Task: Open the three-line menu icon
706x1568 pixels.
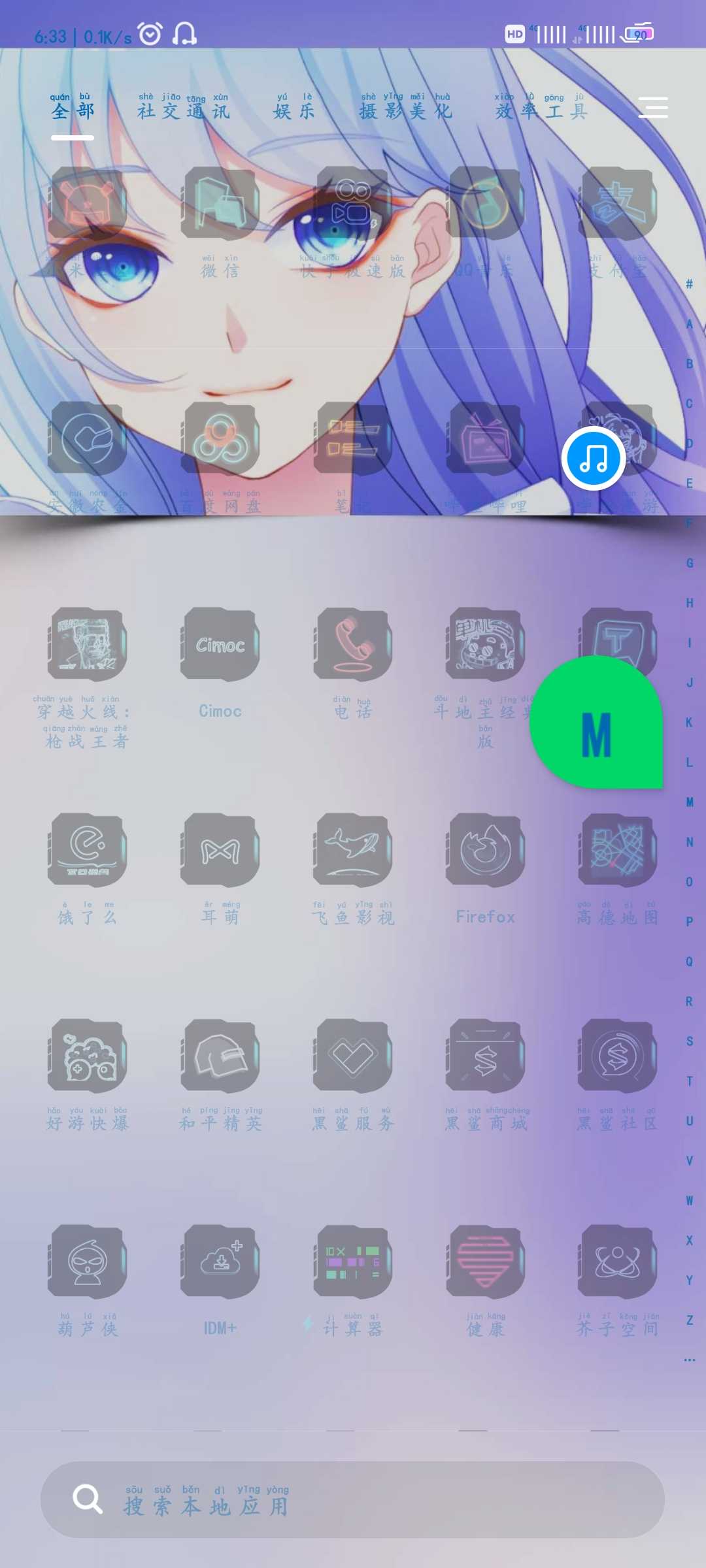Action: 653,107
